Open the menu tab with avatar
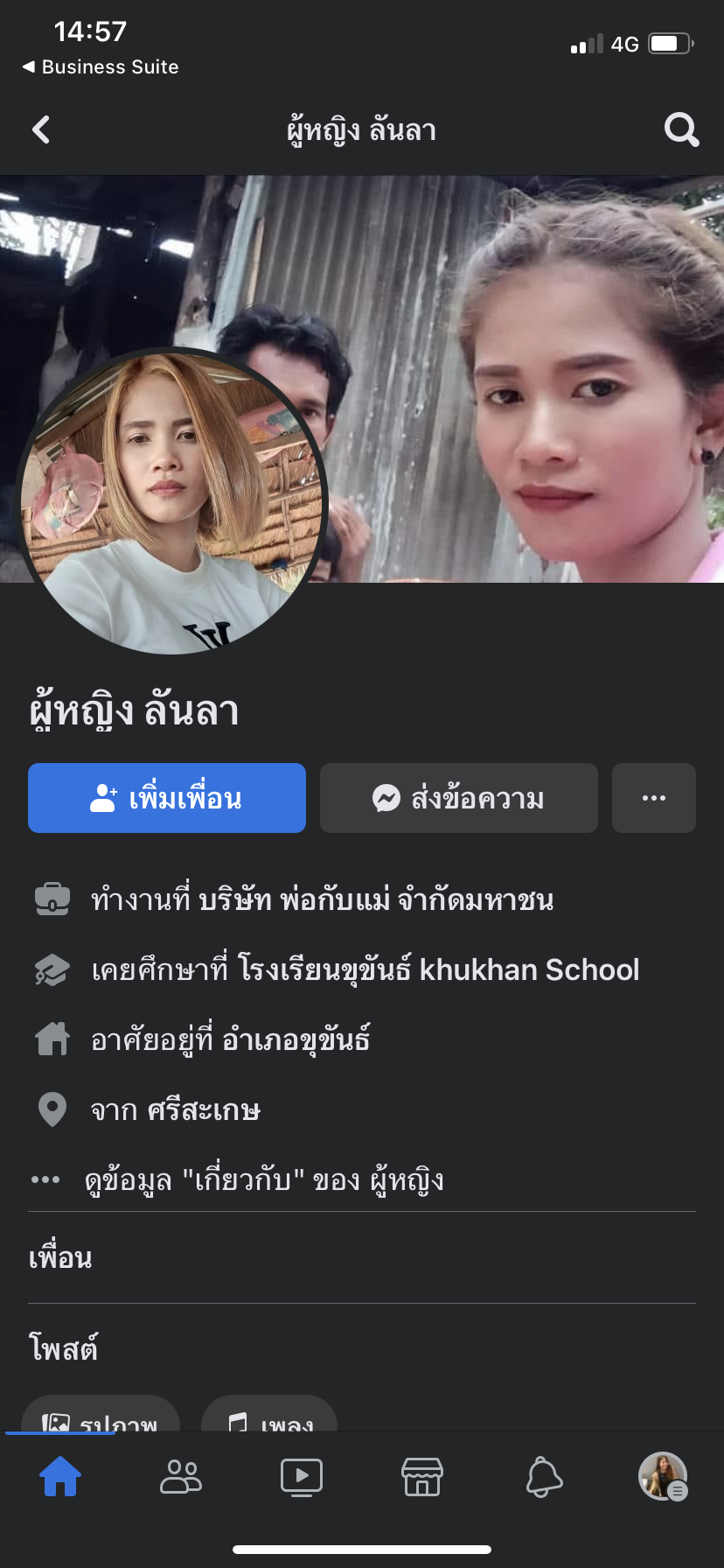The width and height of the screenshot is (724, 1568). click(663, 1477)
